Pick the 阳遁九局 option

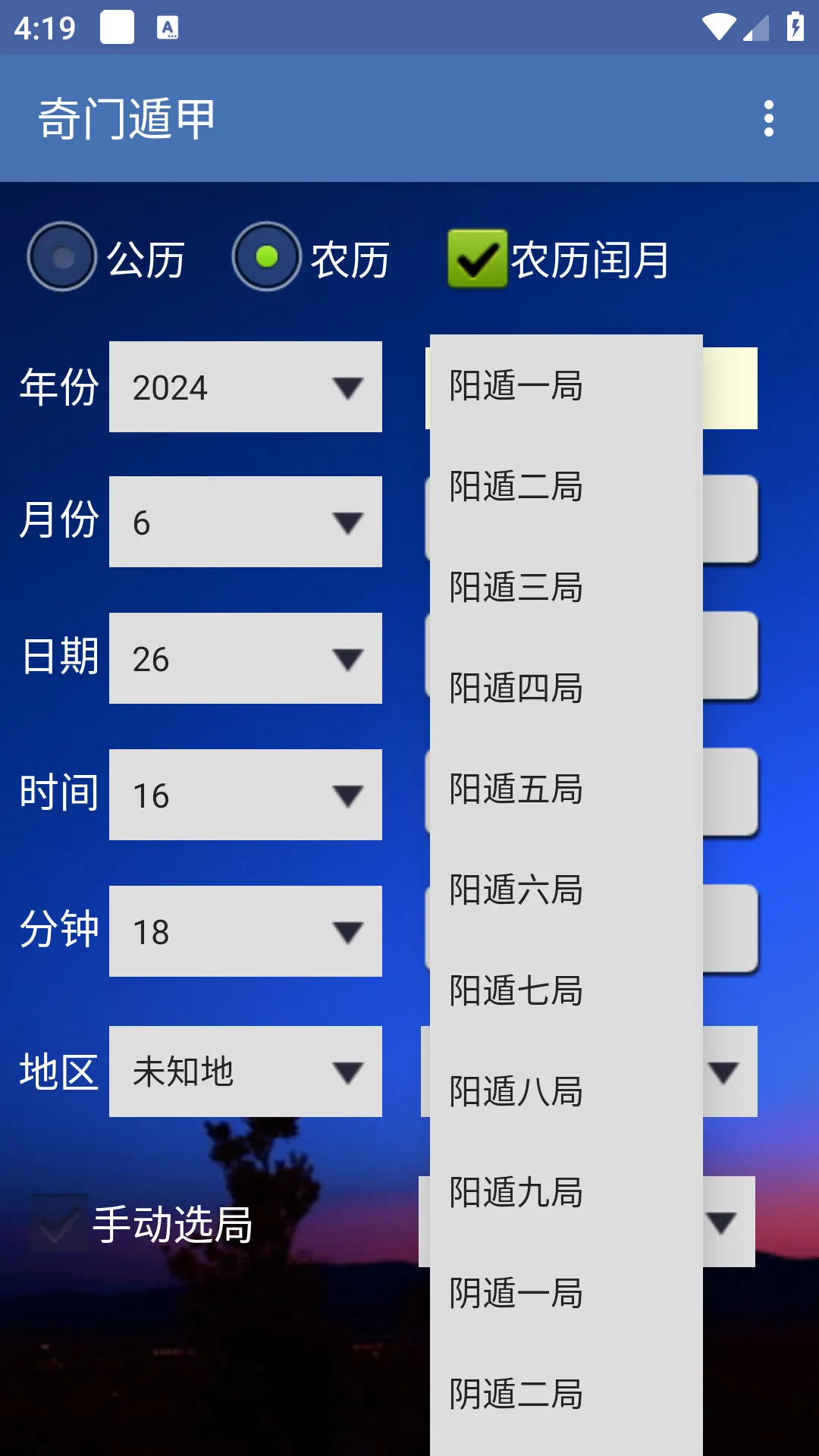[x=566, y=1192]
